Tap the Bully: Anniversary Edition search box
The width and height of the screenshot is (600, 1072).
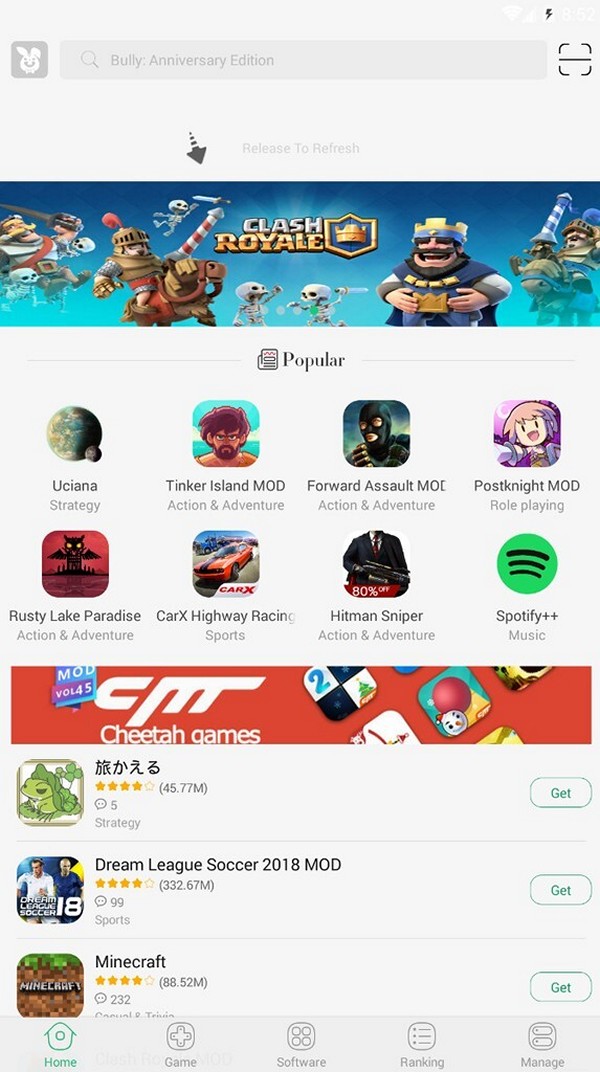[x=303, y=60]
